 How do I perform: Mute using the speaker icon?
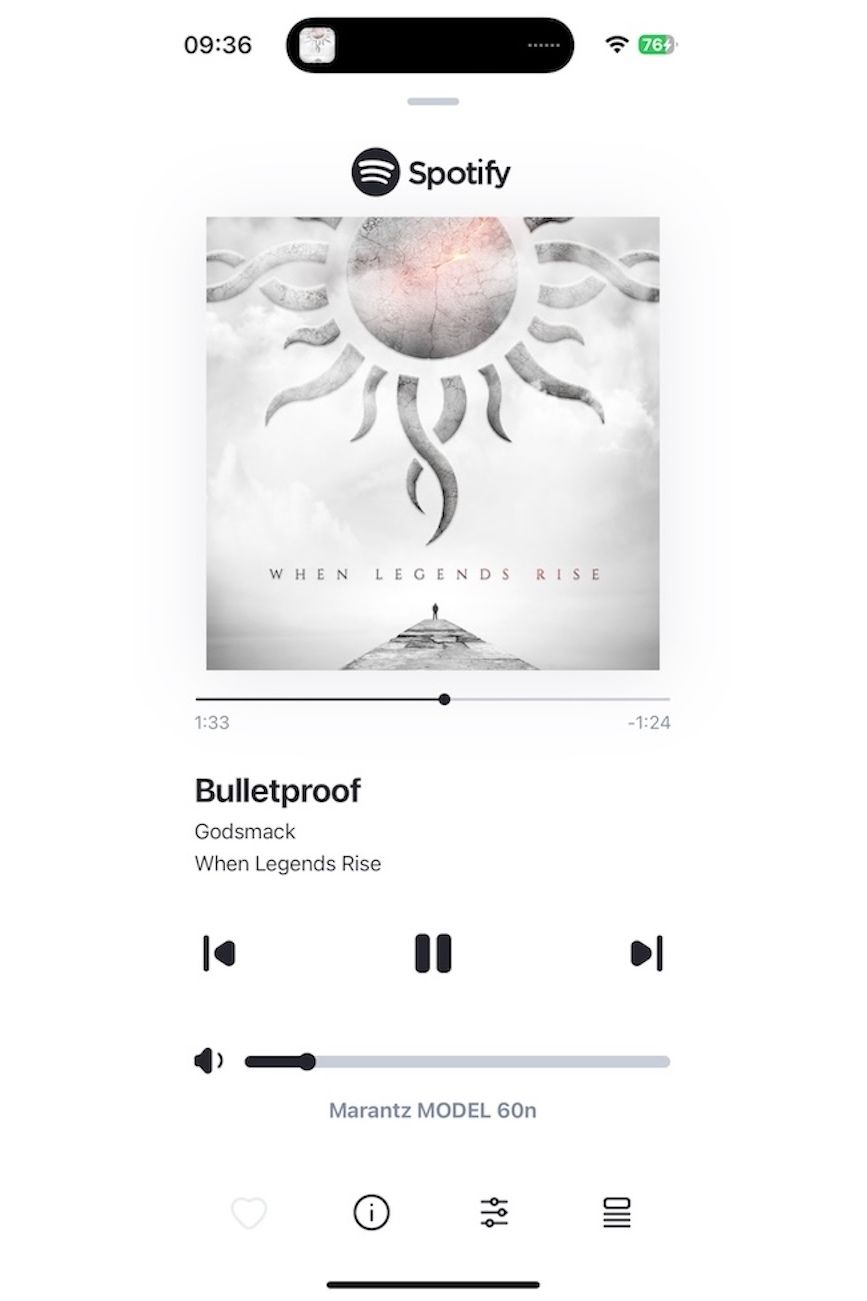coord(208,1062)
